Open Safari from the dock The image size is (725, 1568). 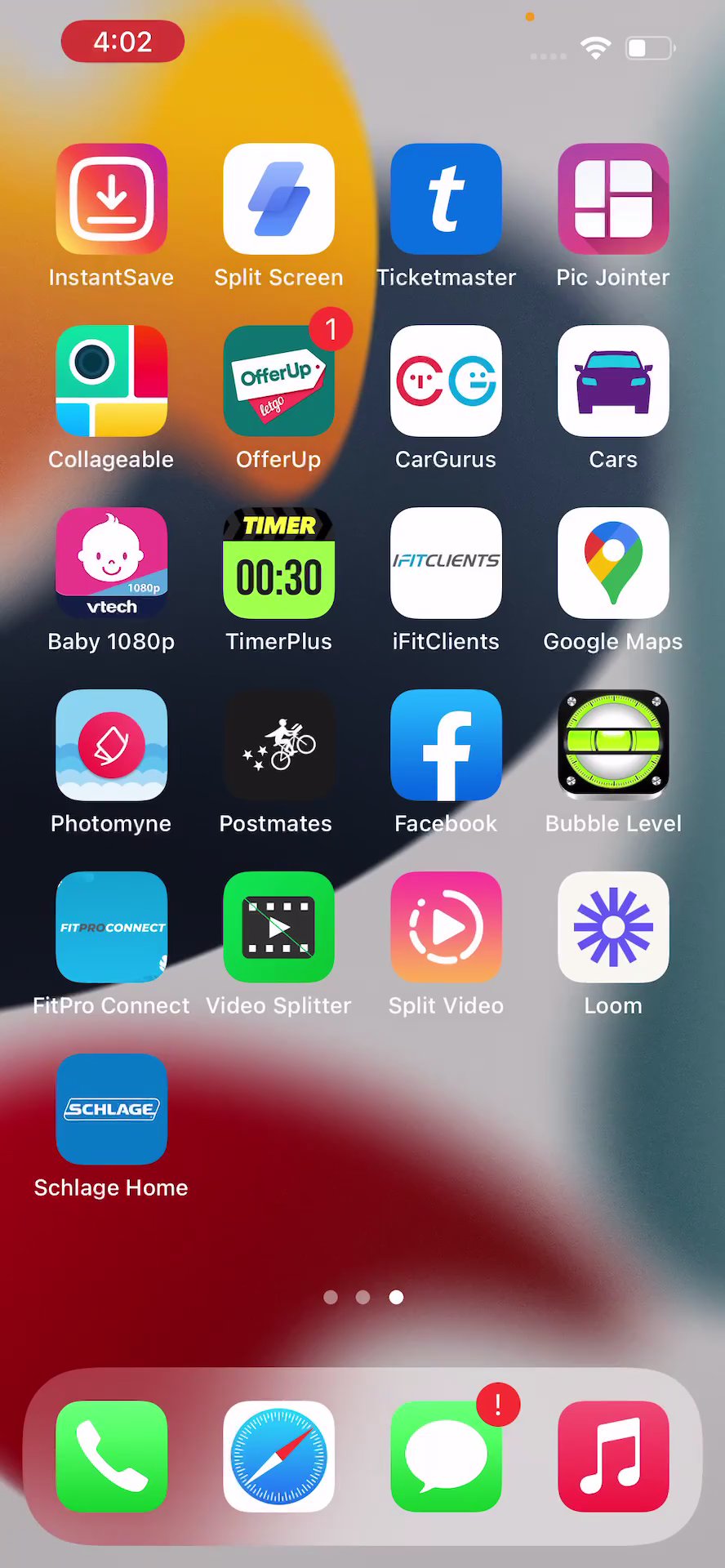coord(278,1456)
